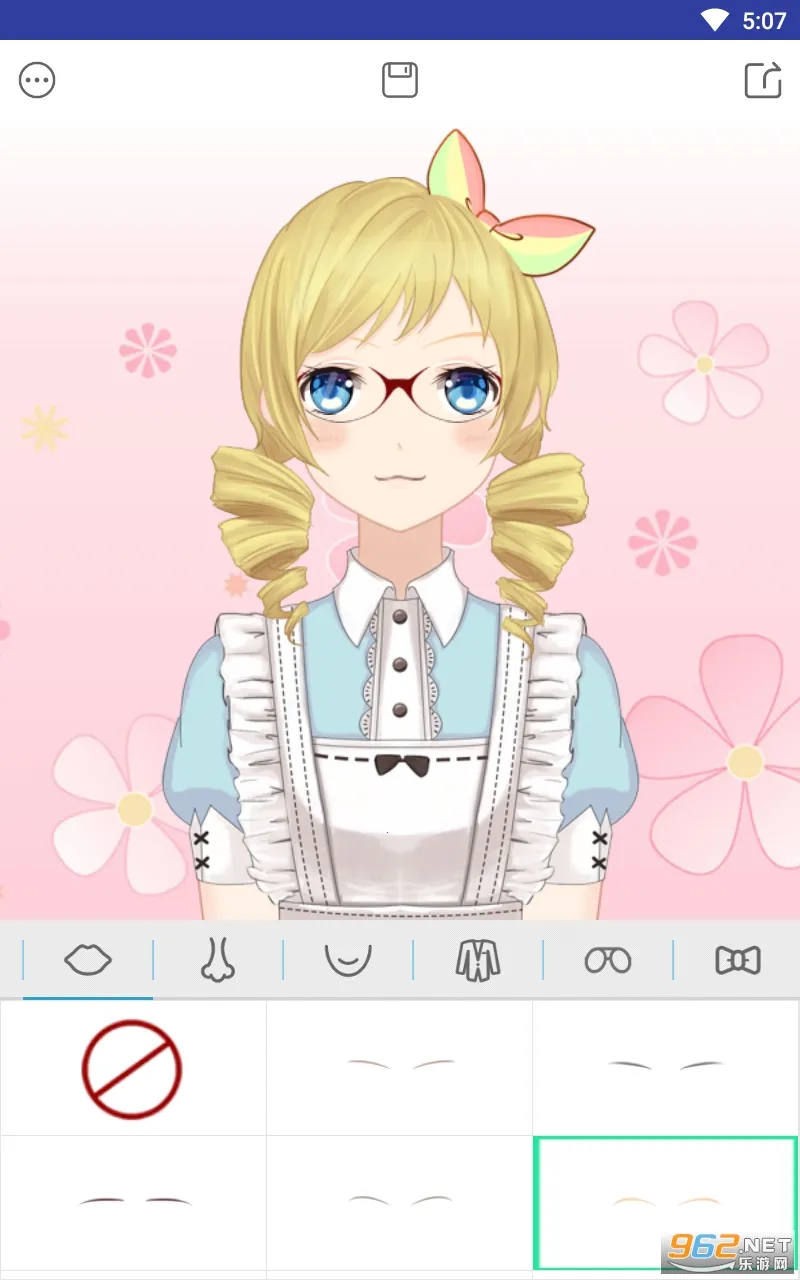
Task: Open the more options menu
Action: coord(37,80)
